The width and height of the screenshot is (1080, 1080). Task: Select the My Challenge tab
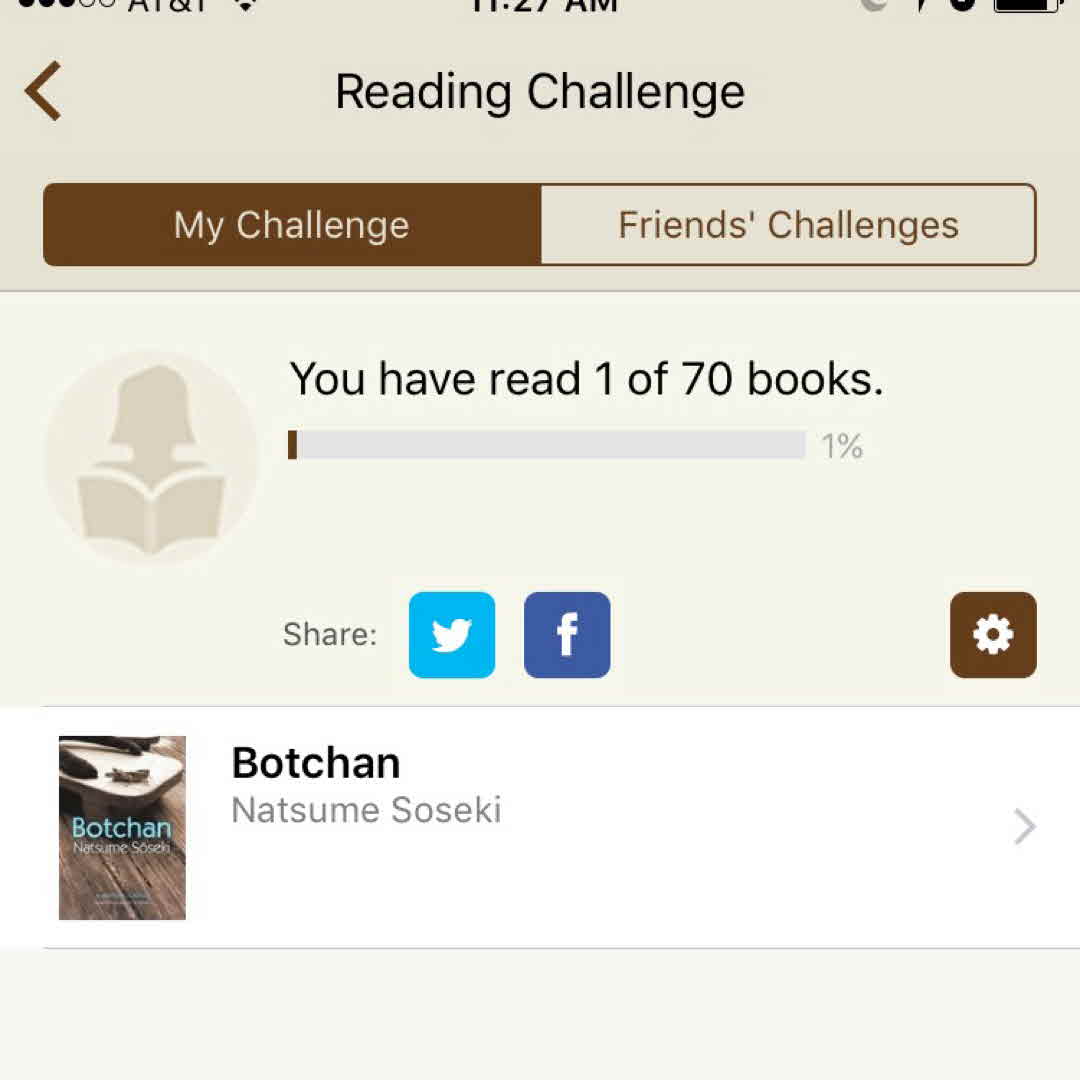point(292,225)
